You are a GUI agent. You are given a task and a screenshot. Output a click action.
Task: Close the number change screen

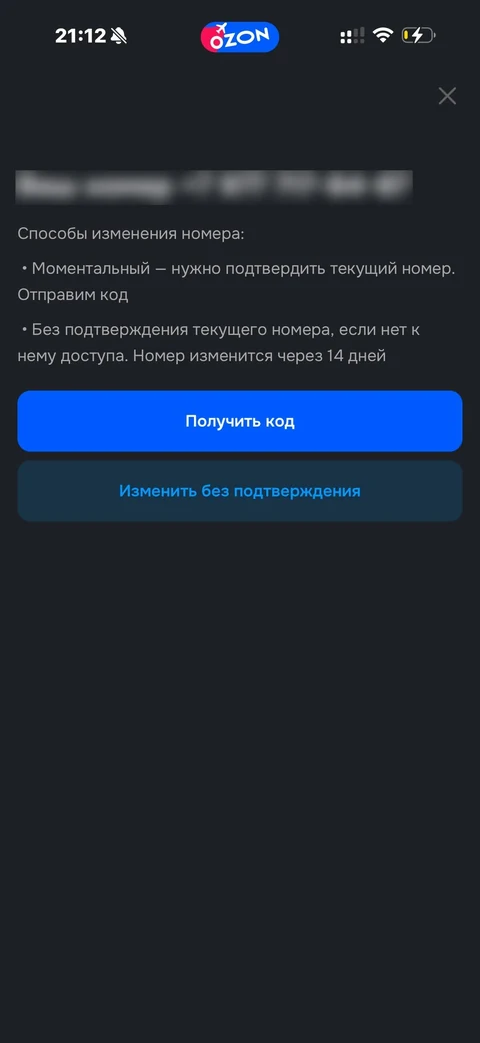447,96
